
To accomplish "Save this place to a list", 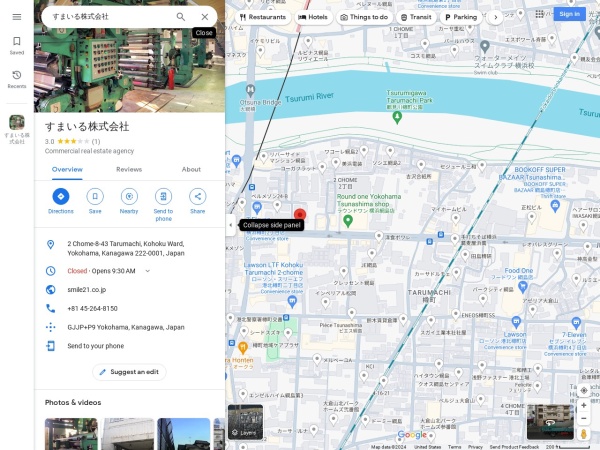I will (x=95, y=197).
